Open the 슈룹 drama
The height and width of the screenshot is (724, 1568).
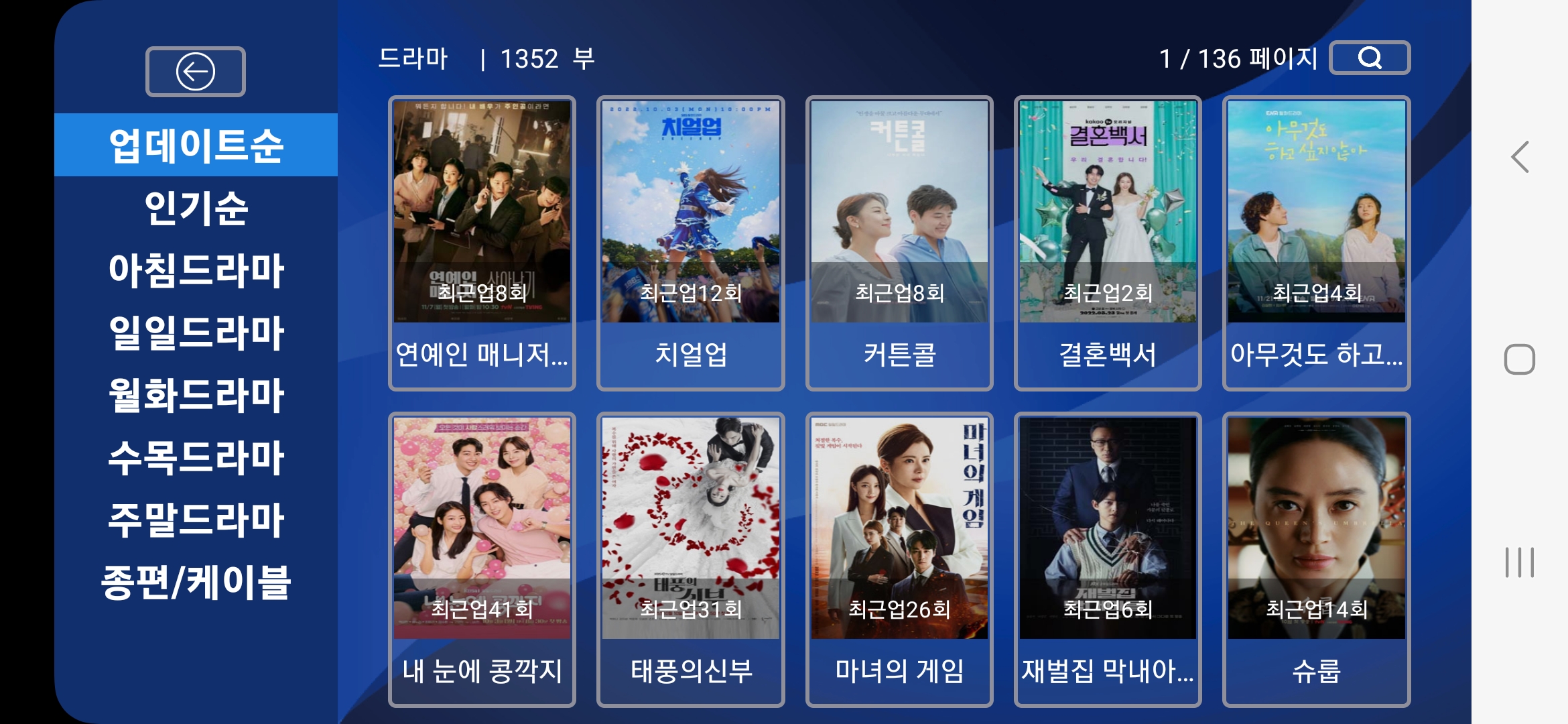[1316, 559]
